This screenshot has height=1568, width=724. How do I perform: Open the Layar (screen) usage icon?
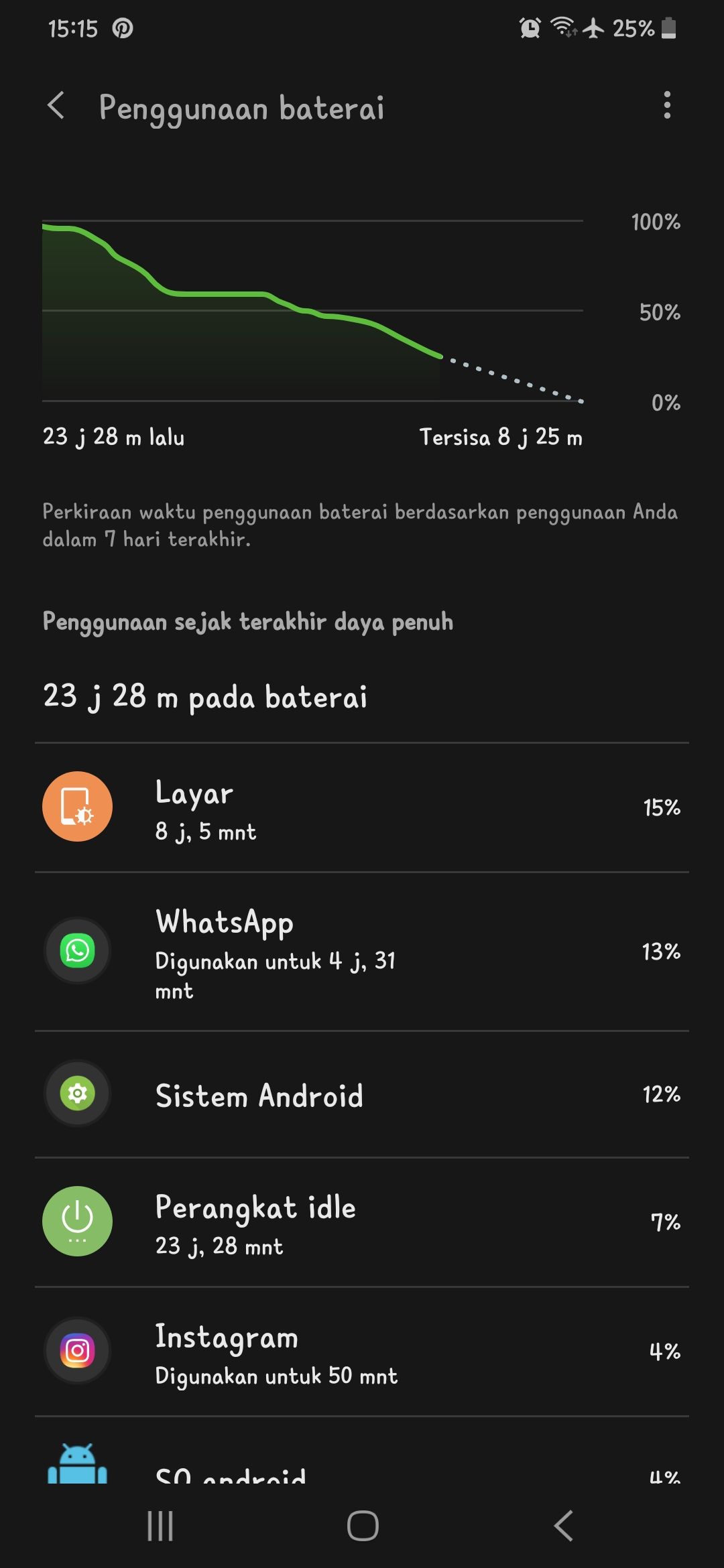[76, 806]
